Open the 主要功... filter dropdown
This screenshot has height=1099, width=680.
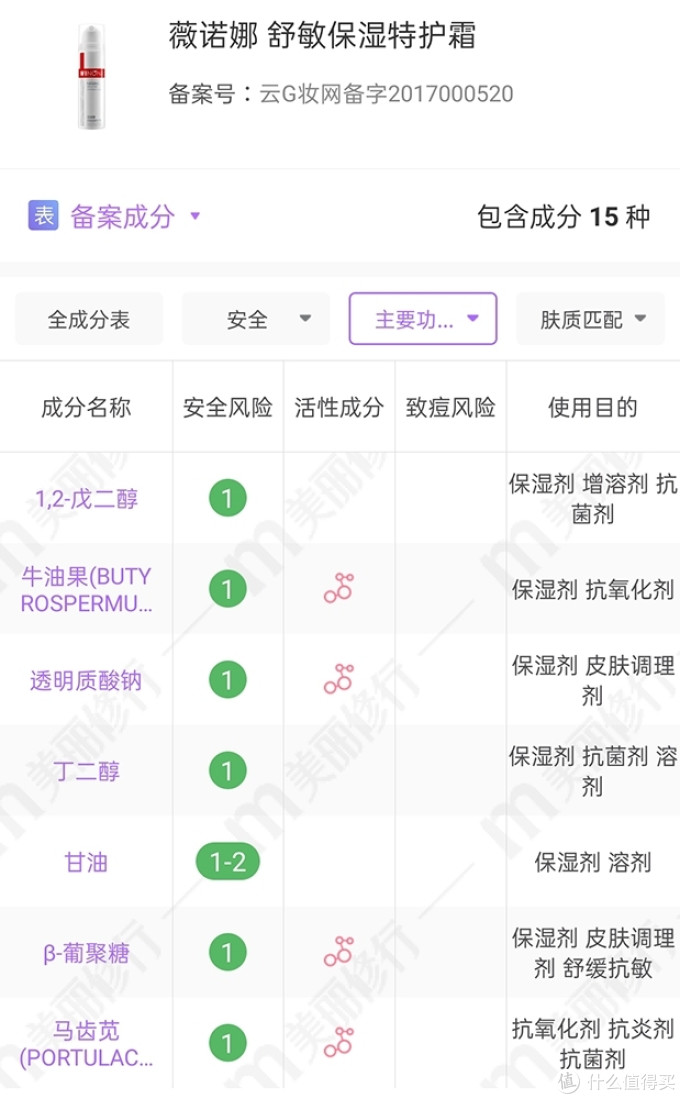click(422, 319)
